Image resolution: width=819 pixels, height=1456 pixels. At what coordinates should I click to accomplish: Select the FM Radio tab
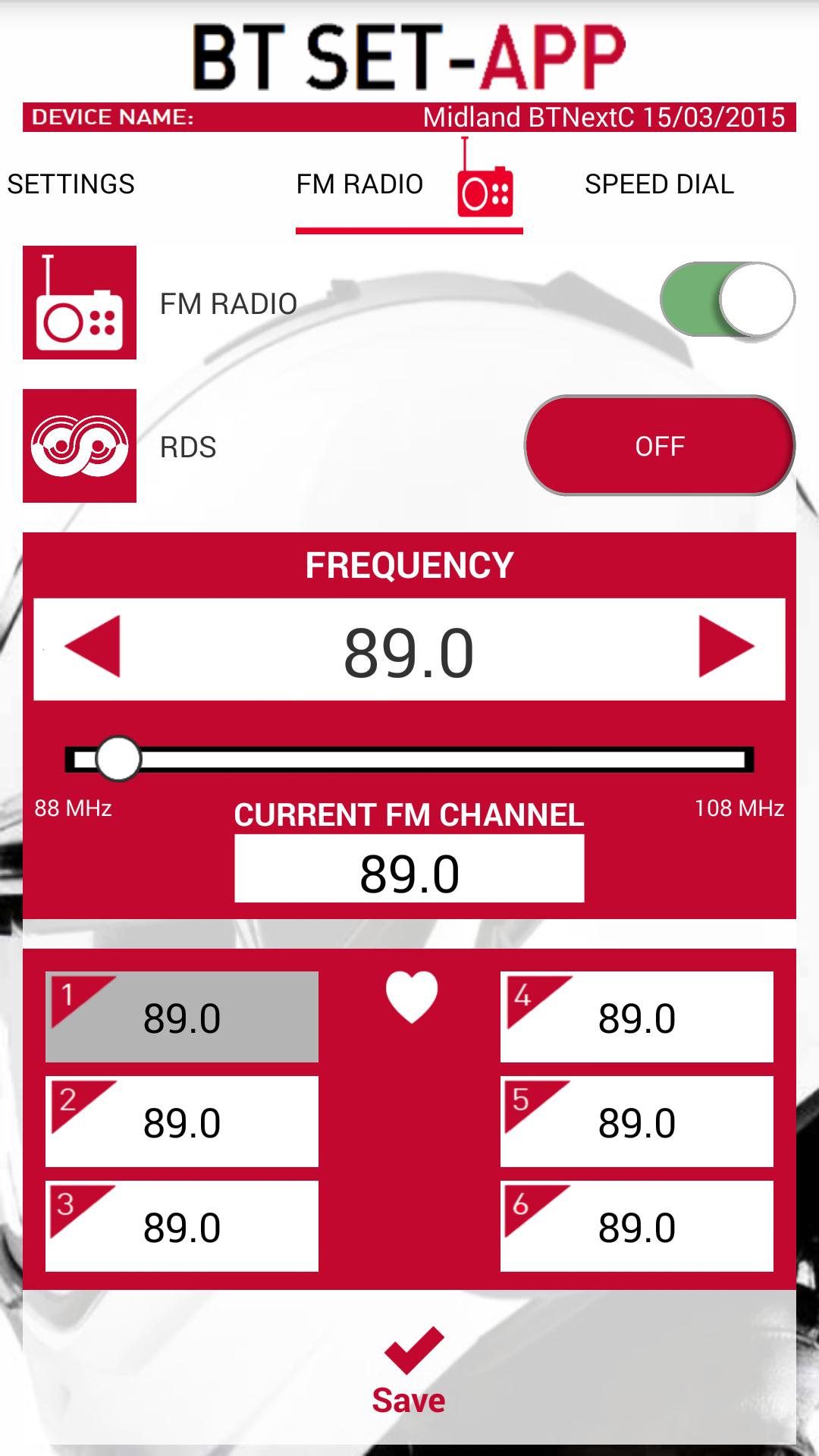pos(408,184)
